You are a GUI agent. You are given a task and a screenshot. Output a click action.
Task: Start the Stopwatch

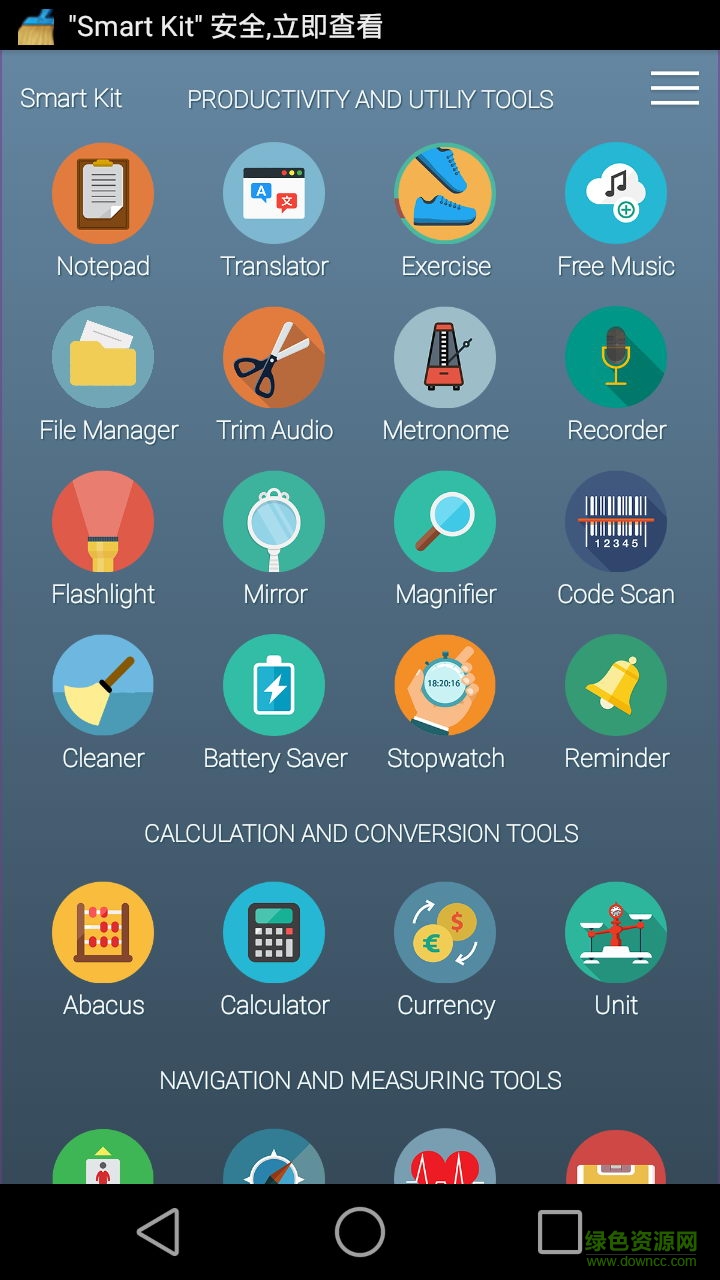pyautogui.click(x=445, y=686)
